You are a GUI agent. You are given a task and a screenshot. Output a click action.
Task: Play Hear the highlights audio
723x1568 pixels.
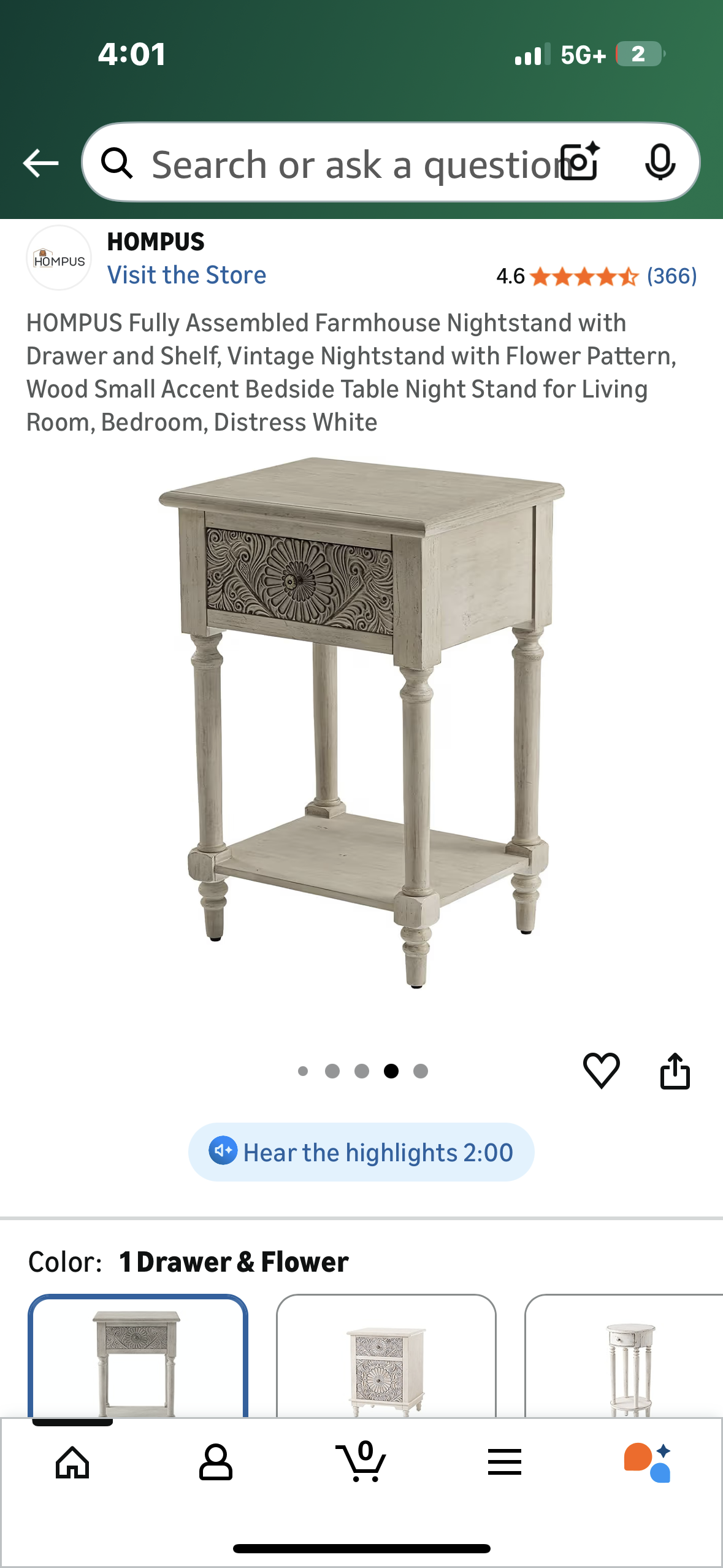coord(361,1152)
